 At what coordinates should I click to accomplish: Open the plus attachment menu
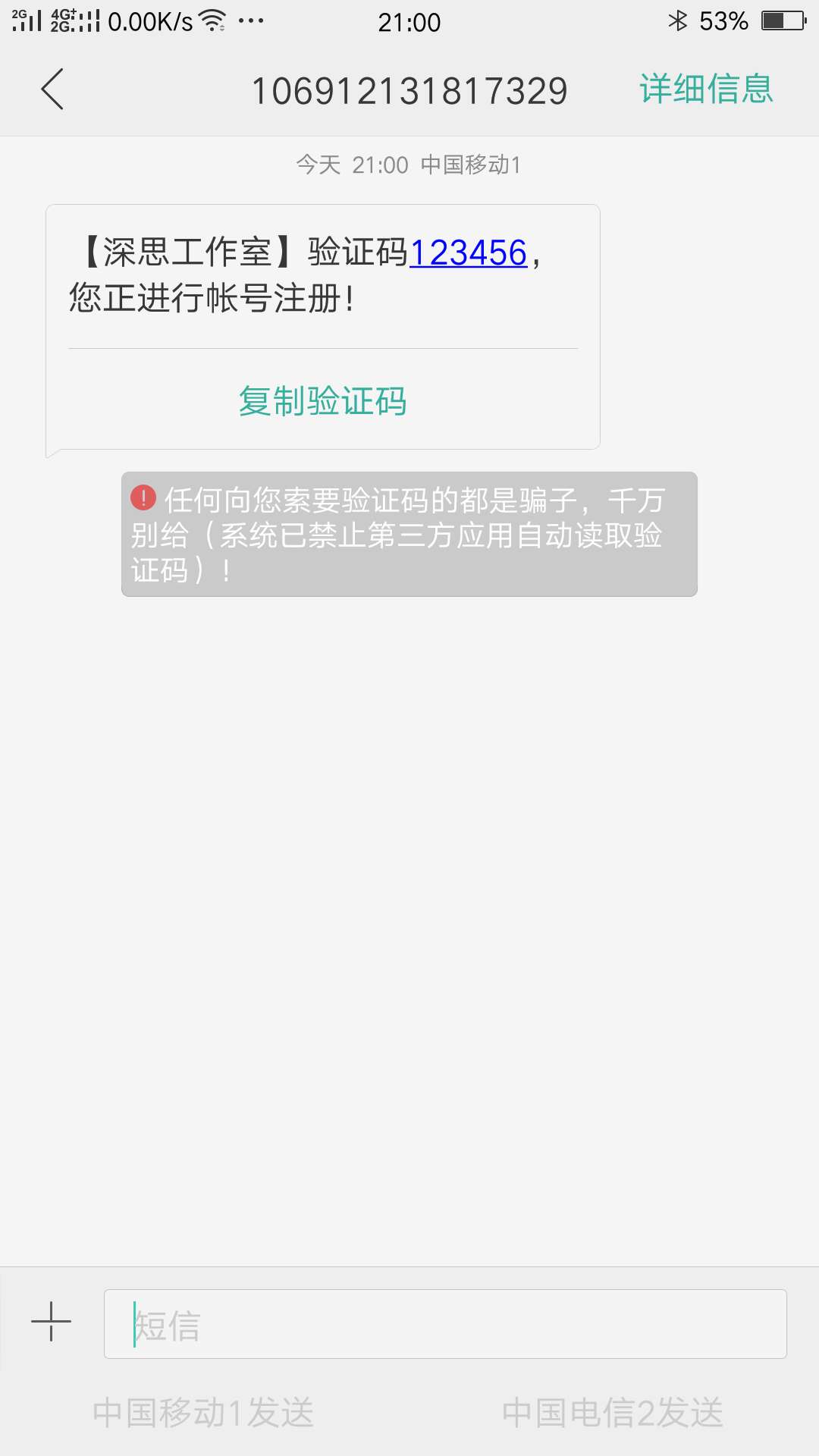click(51, 1322)
